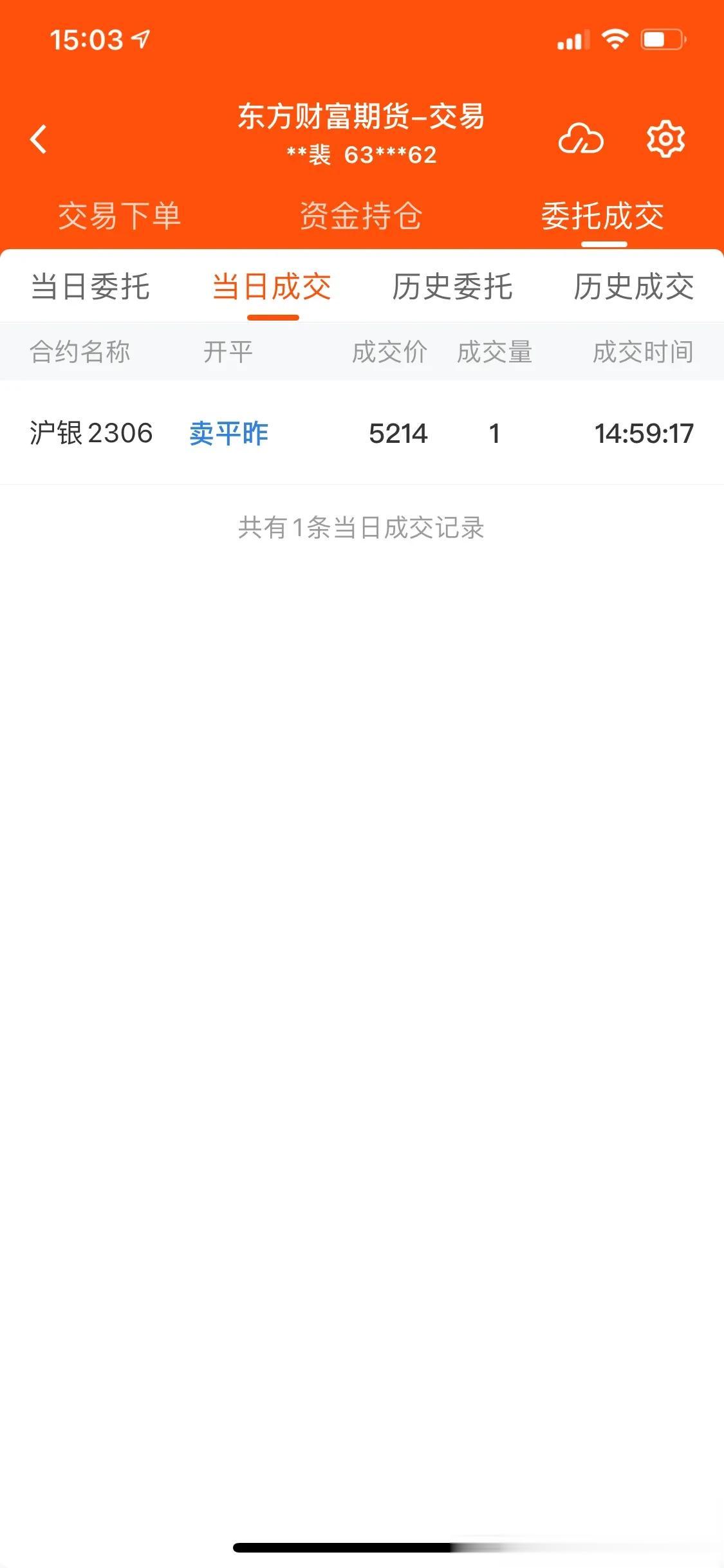Open the settings gear
The width and height of the screenshot is (724, 1568).
pos(665,138)
